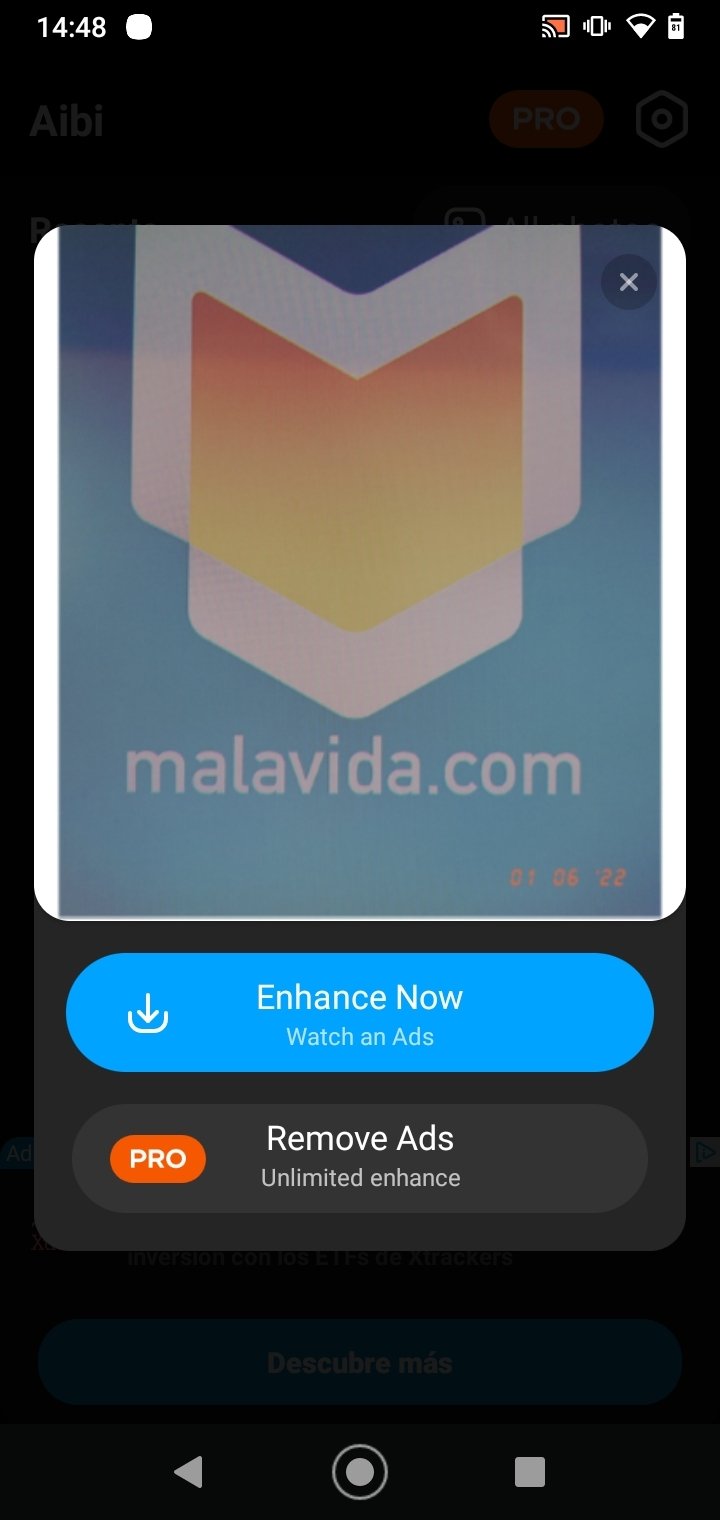Tap Enhance Now to watch an ad
The image size is (720, 1520).
click(360, 1012)
